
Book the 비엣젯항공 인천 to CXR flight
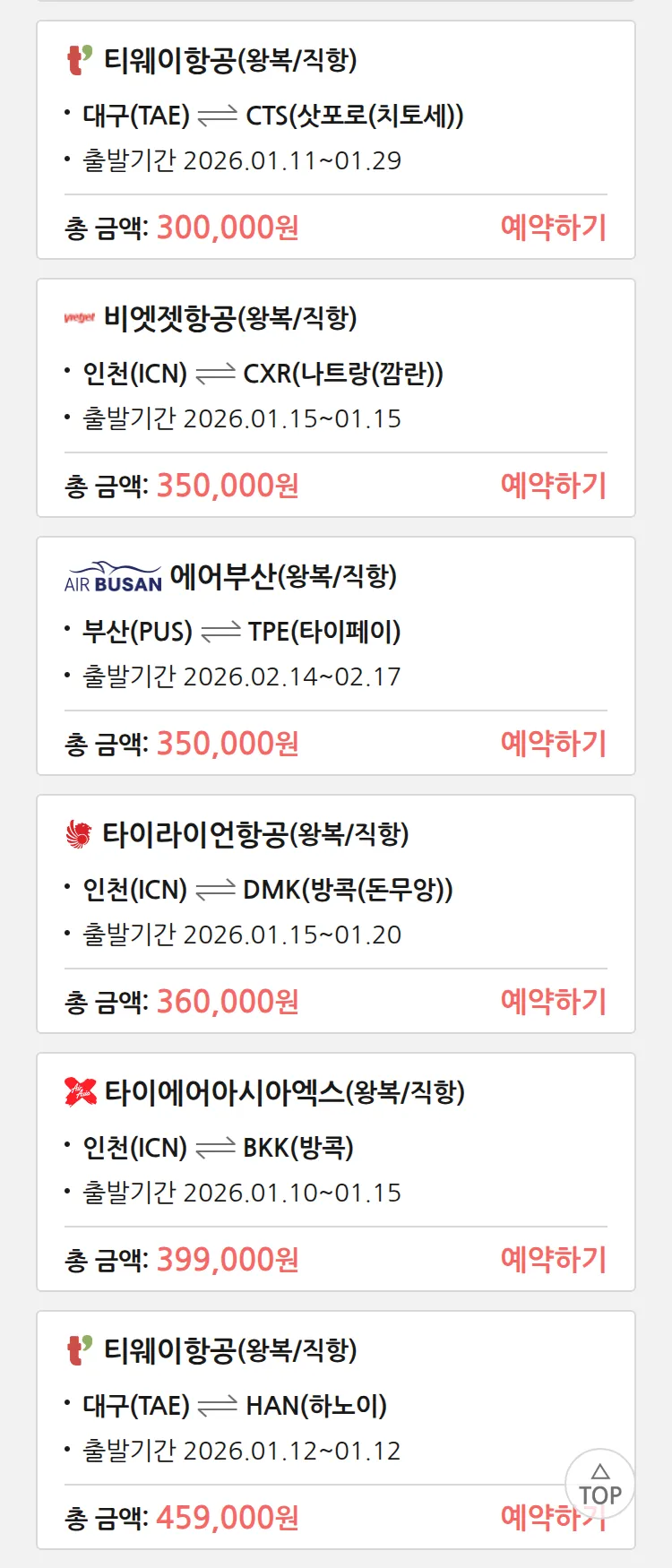(553, 486)
